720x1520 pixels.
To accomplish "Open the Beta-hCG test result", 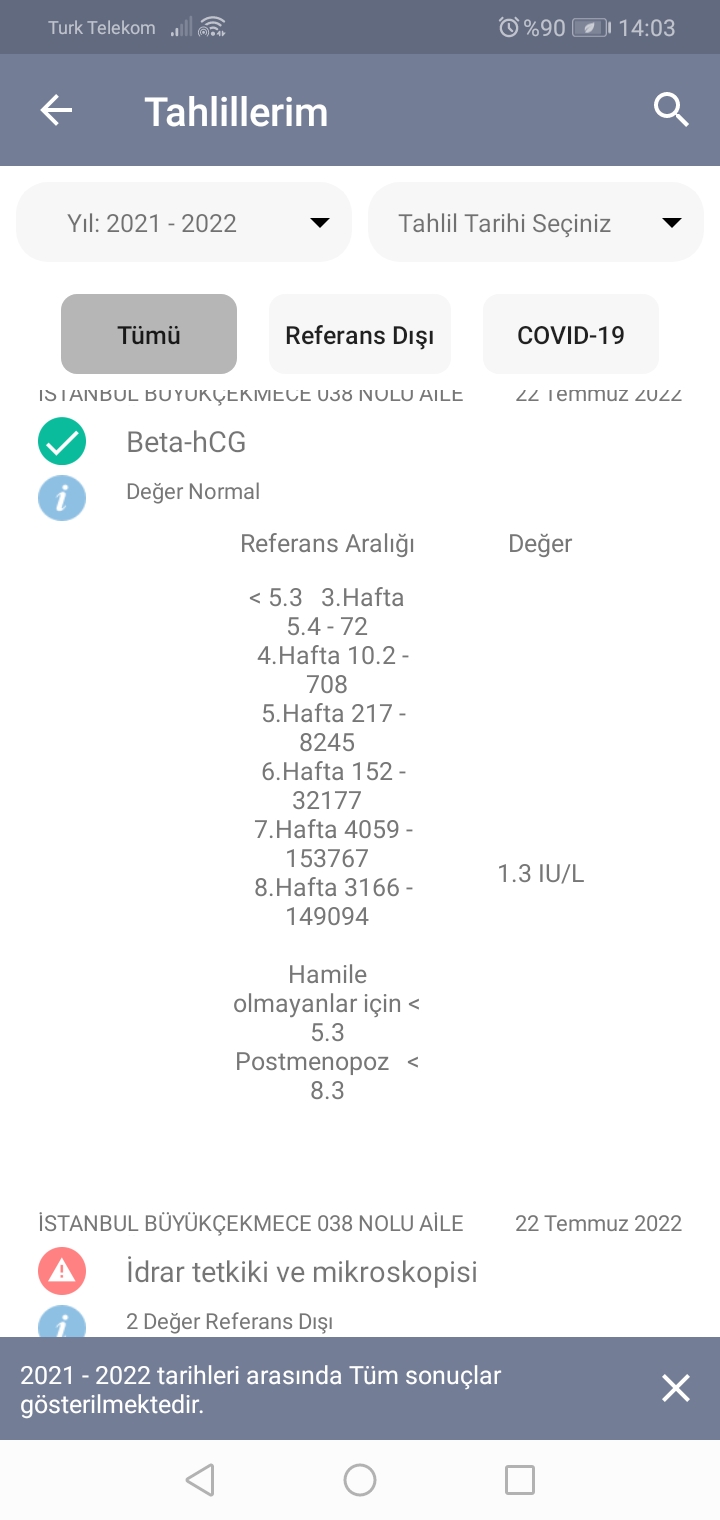I will click(x=186, y=442).
